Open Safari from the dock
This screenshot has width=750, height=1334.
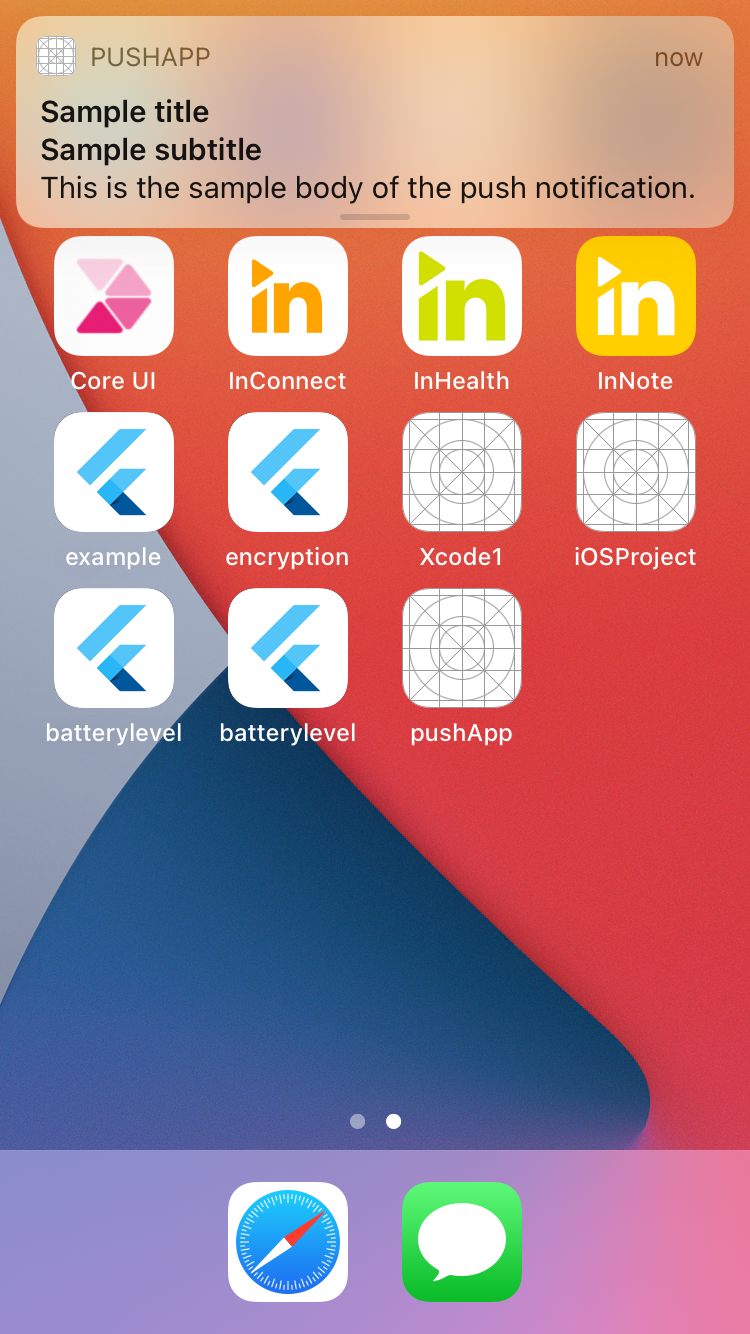287,1240
